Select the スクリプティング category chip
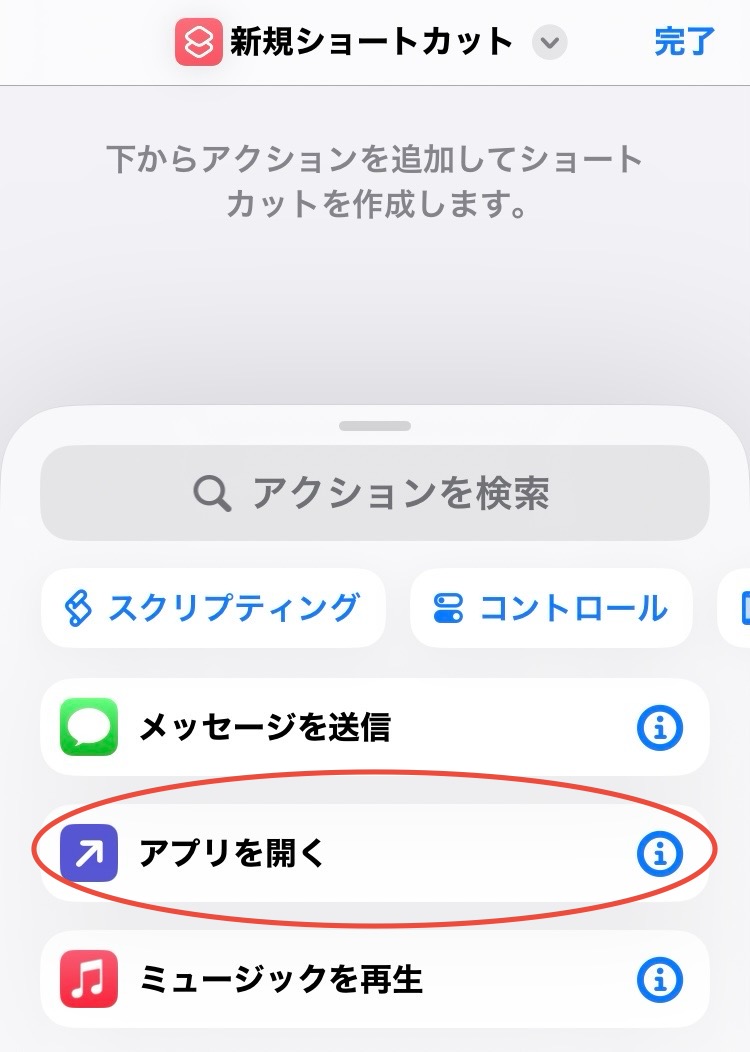 (213, 607)
